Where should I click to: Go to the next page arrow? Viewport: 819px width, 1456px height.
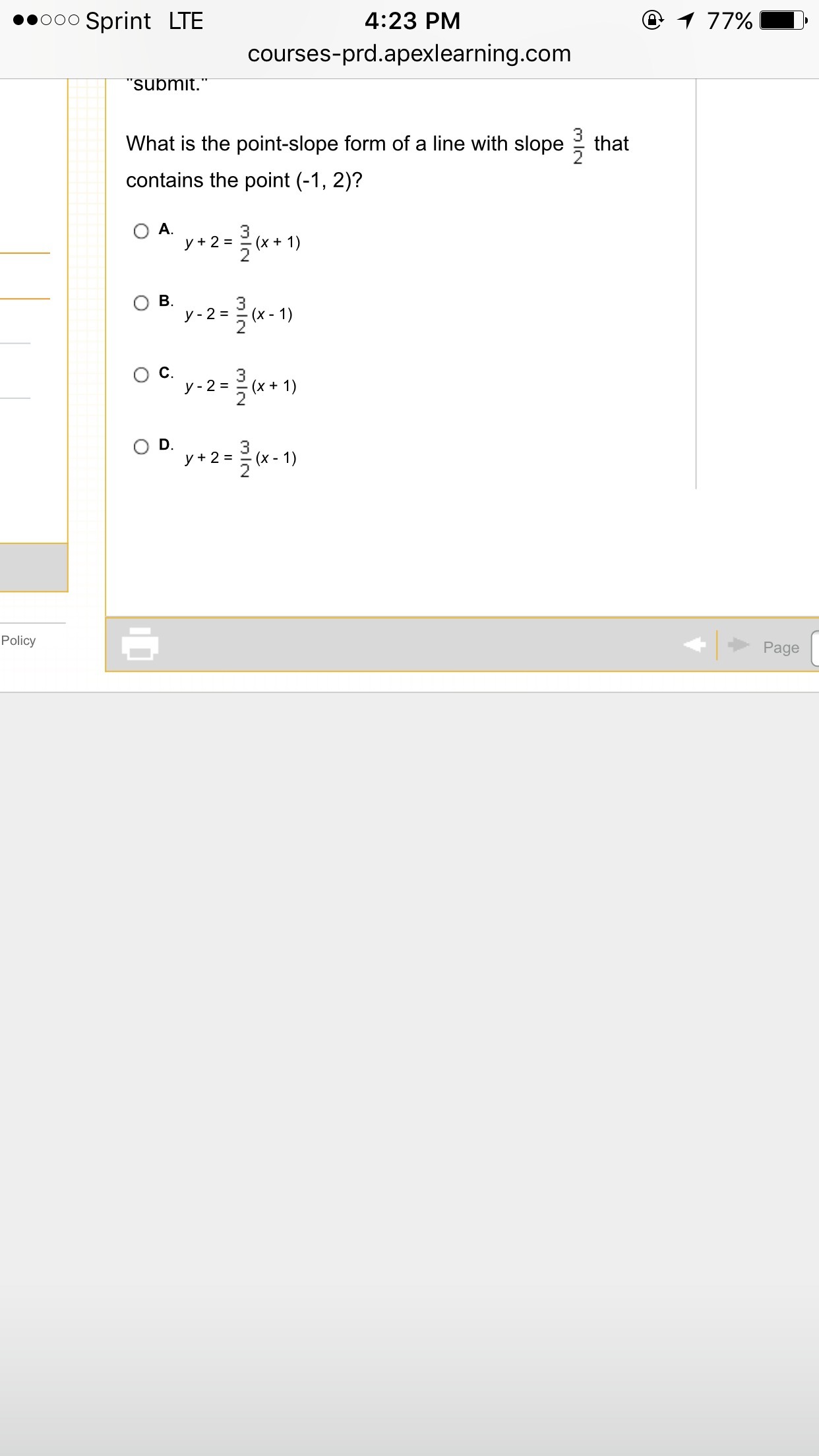[x=739, y=644]
